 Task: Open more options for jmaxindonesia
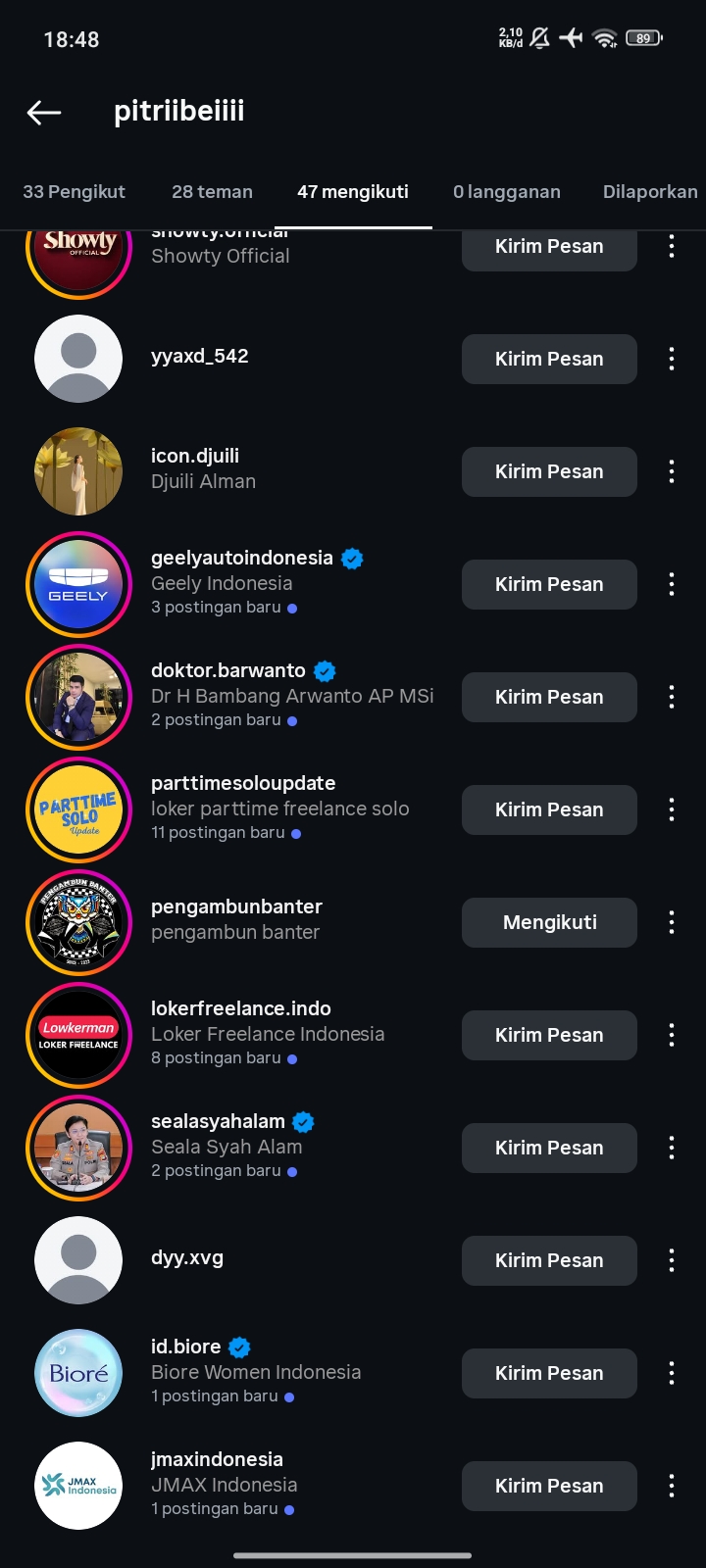click(672, 1486)
